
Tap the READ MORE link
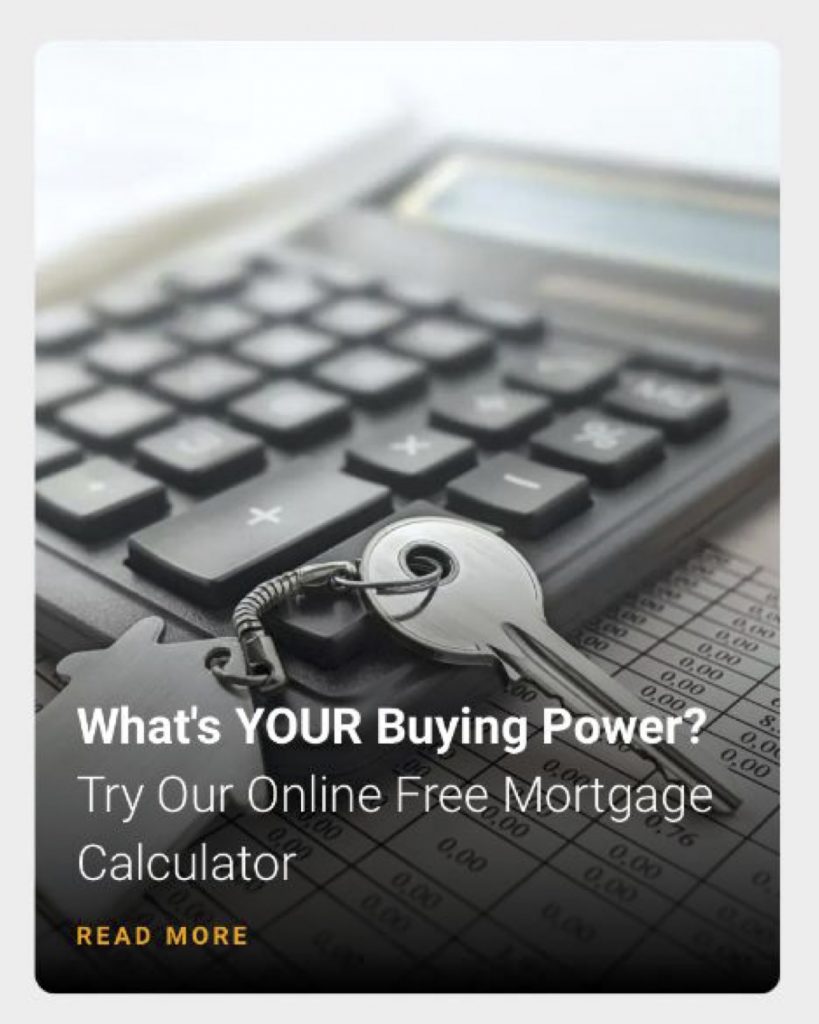[x=162, y=936]
